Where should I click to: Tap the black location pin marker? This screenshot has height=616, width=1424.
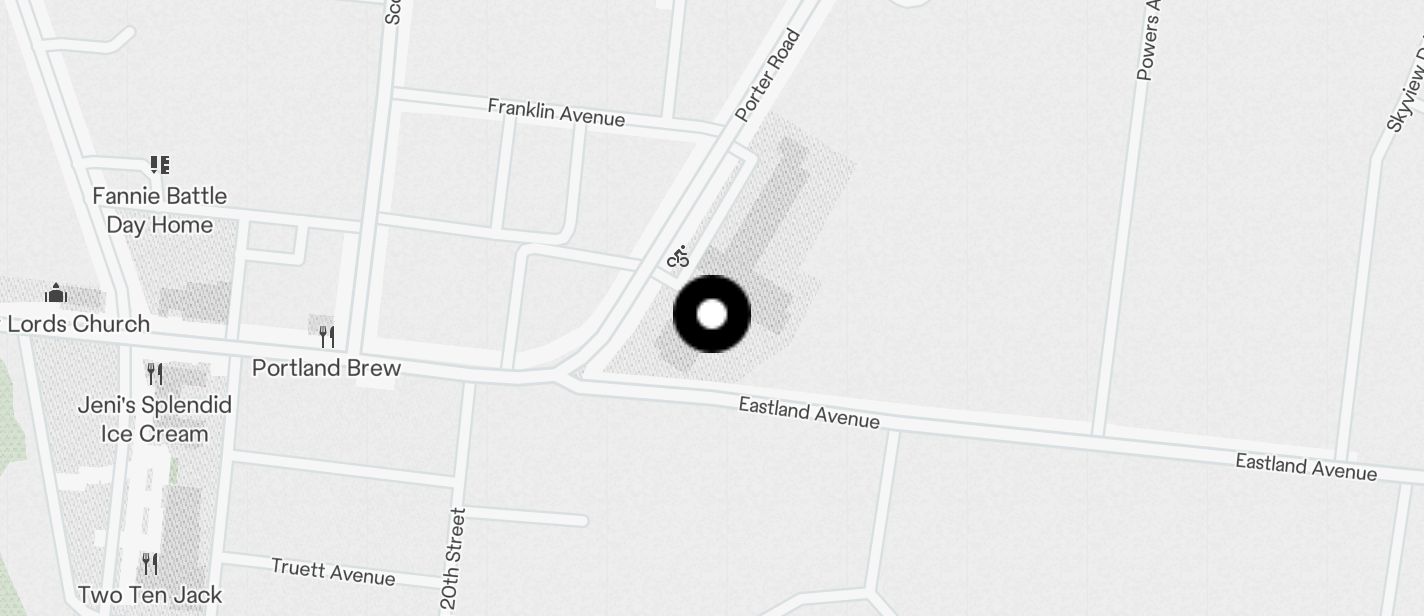[x=712, y=314]
